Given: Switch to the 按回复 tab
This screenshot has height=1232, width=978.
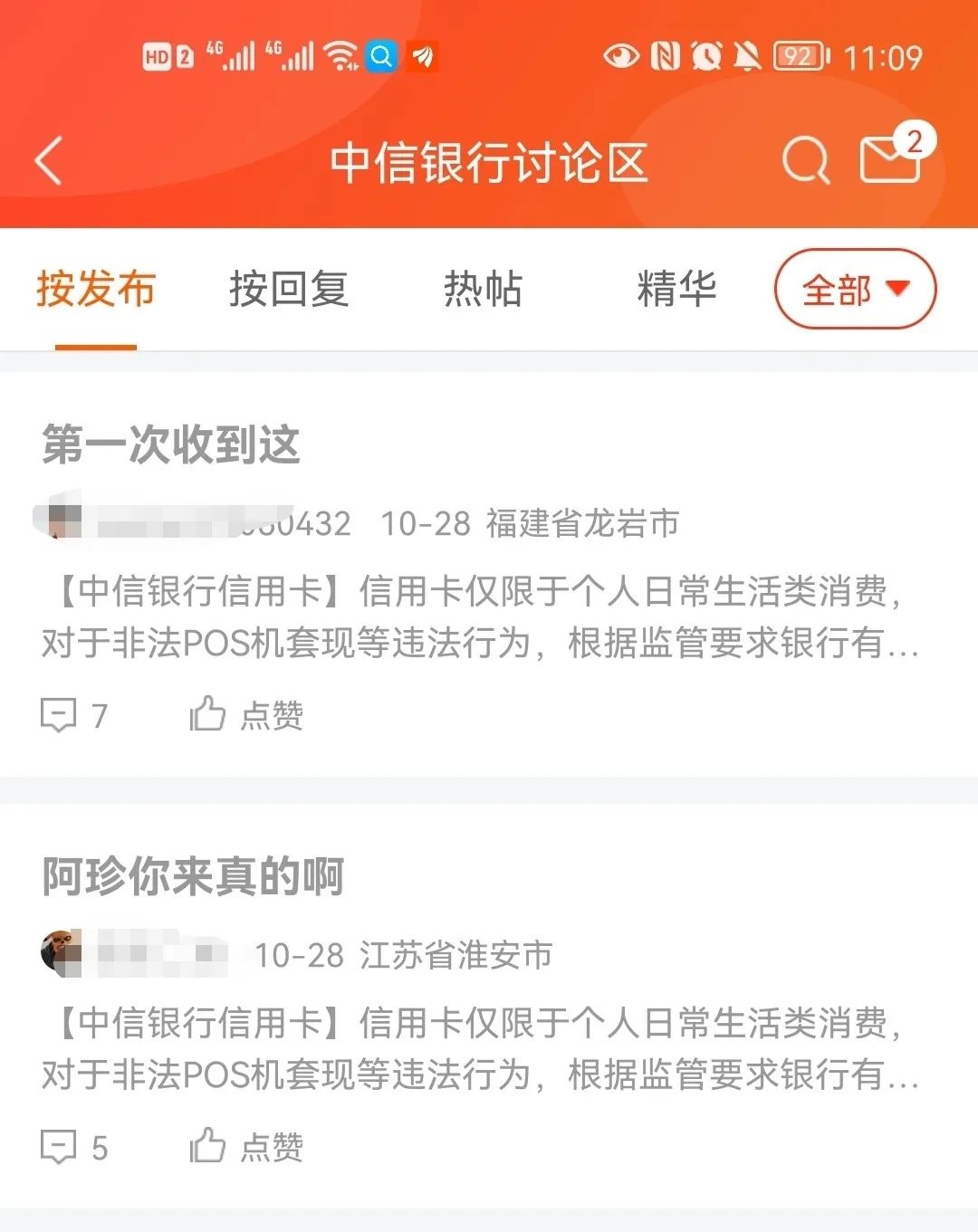Looking at the screenshot, I should [289, 290].
